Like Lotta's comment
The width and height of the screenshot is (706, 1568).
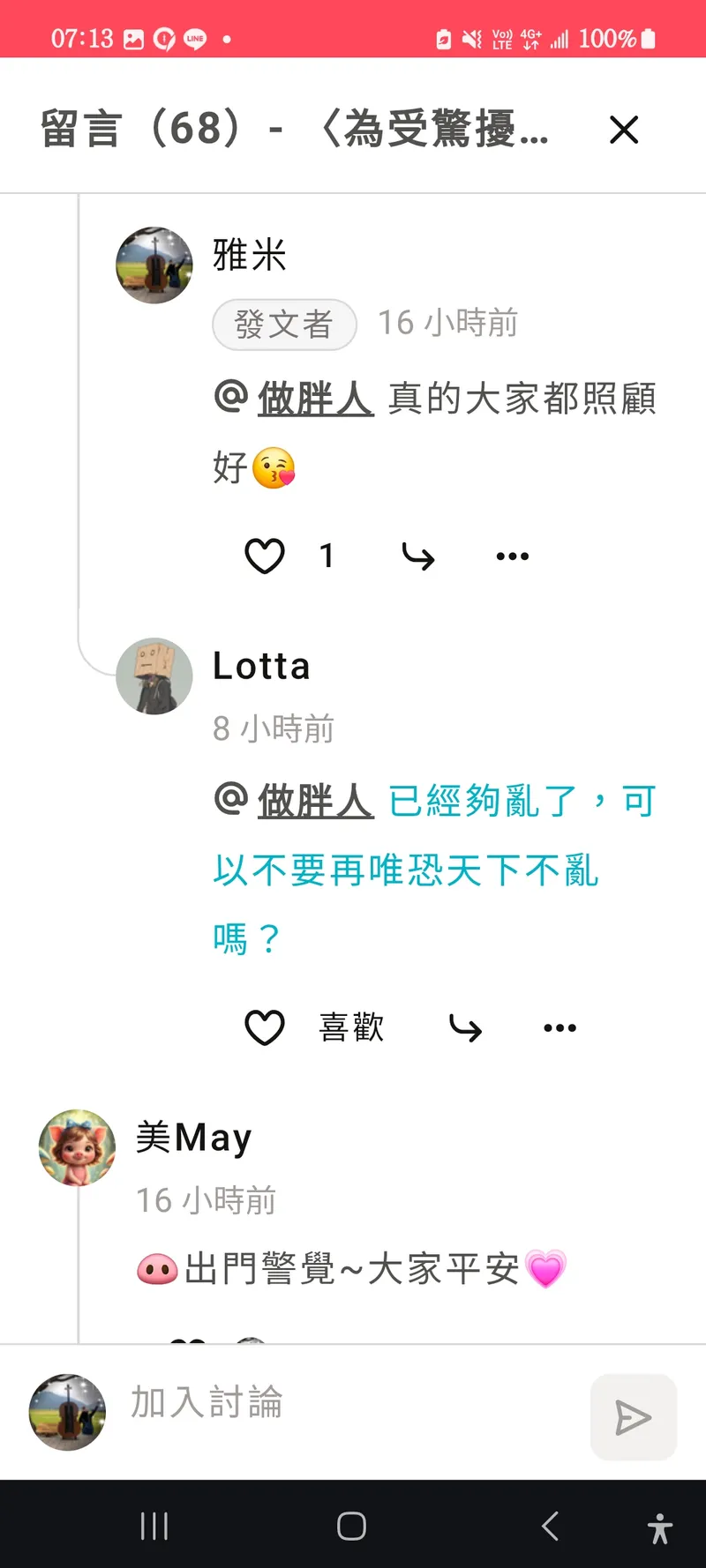(265, 1027)
